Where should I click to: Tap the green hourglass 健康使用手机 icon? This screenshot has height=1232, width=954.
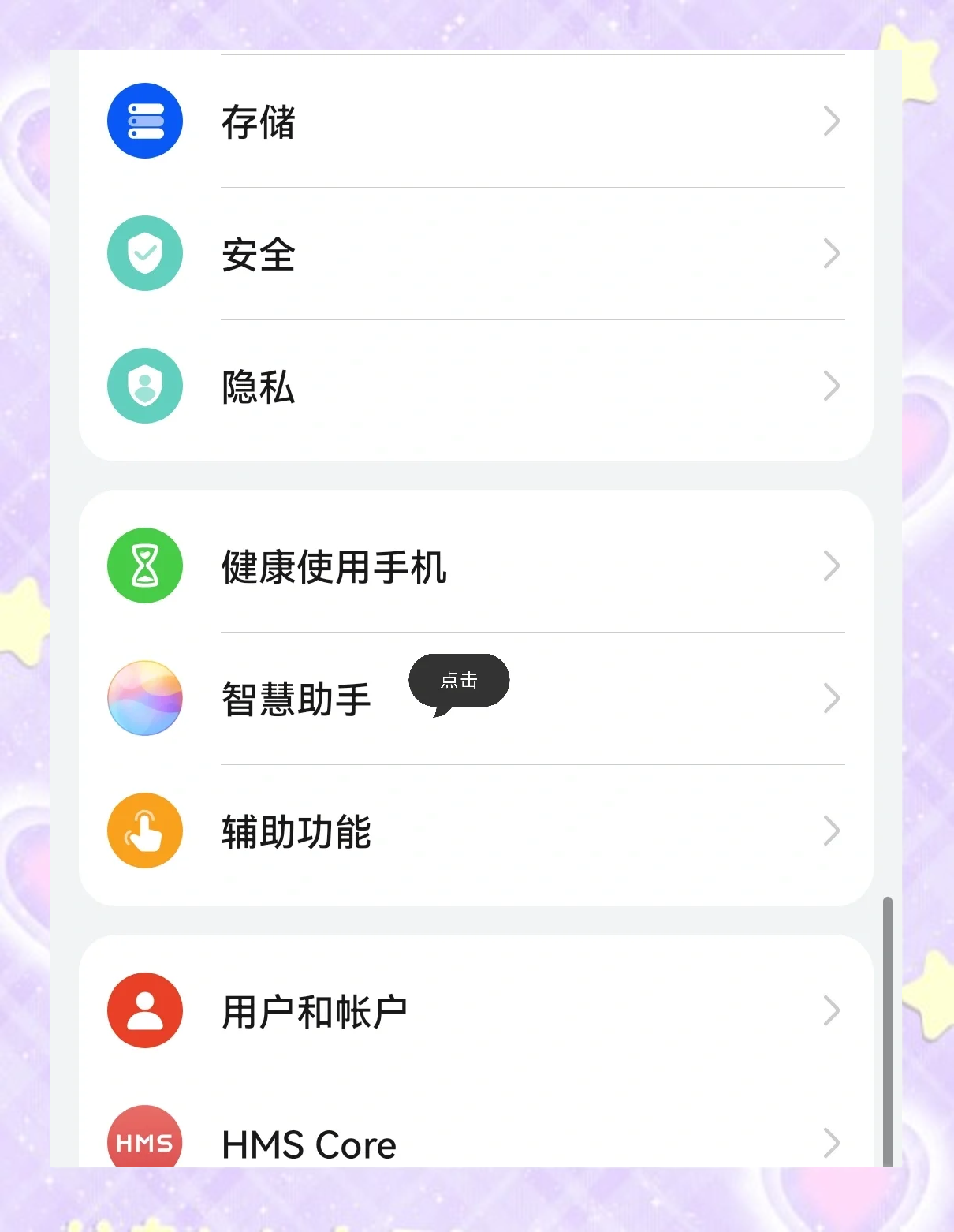[x=144, y=566]
